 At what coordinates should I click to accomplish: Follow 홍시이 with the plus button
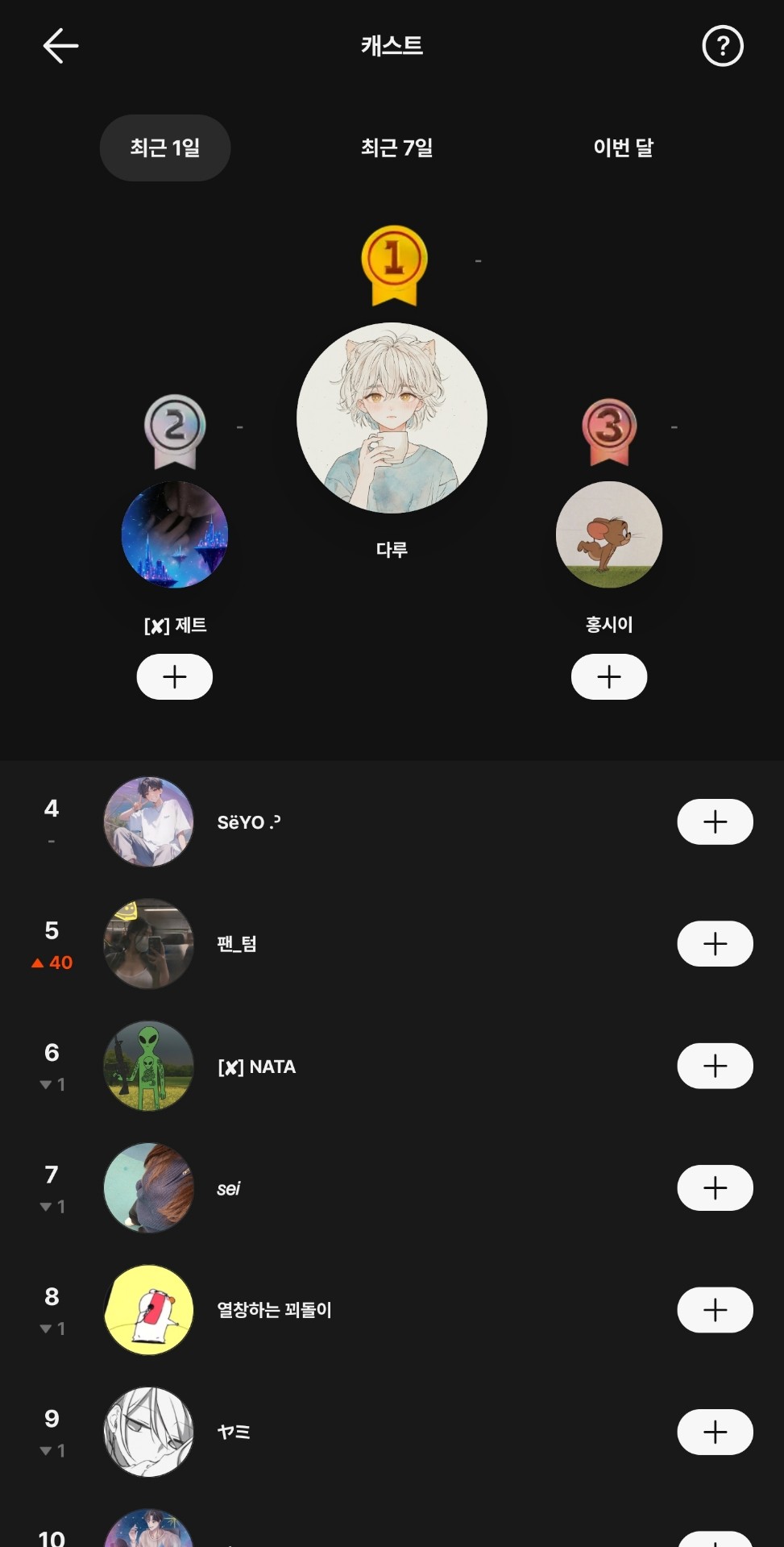coord(608,676)
